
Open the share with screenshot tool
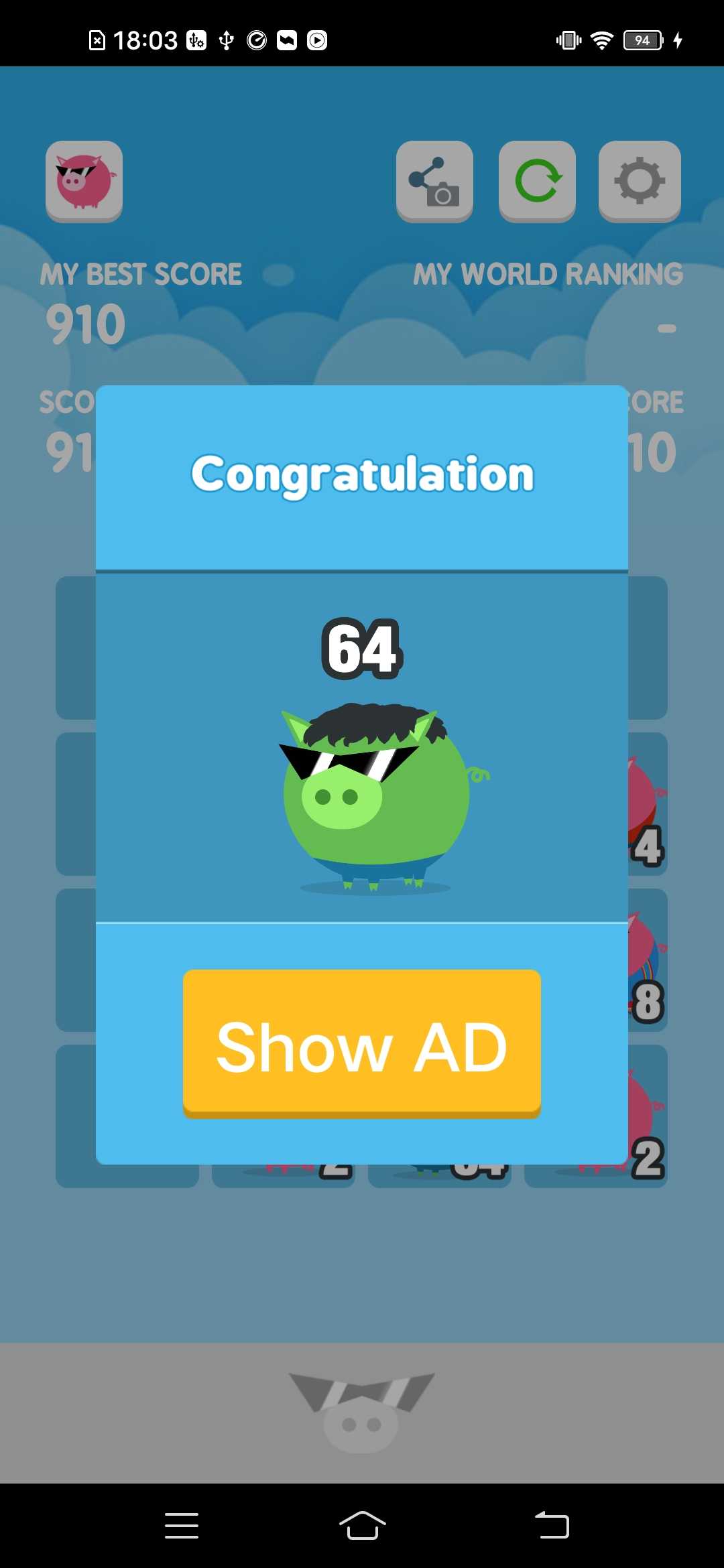pos(434,182)
